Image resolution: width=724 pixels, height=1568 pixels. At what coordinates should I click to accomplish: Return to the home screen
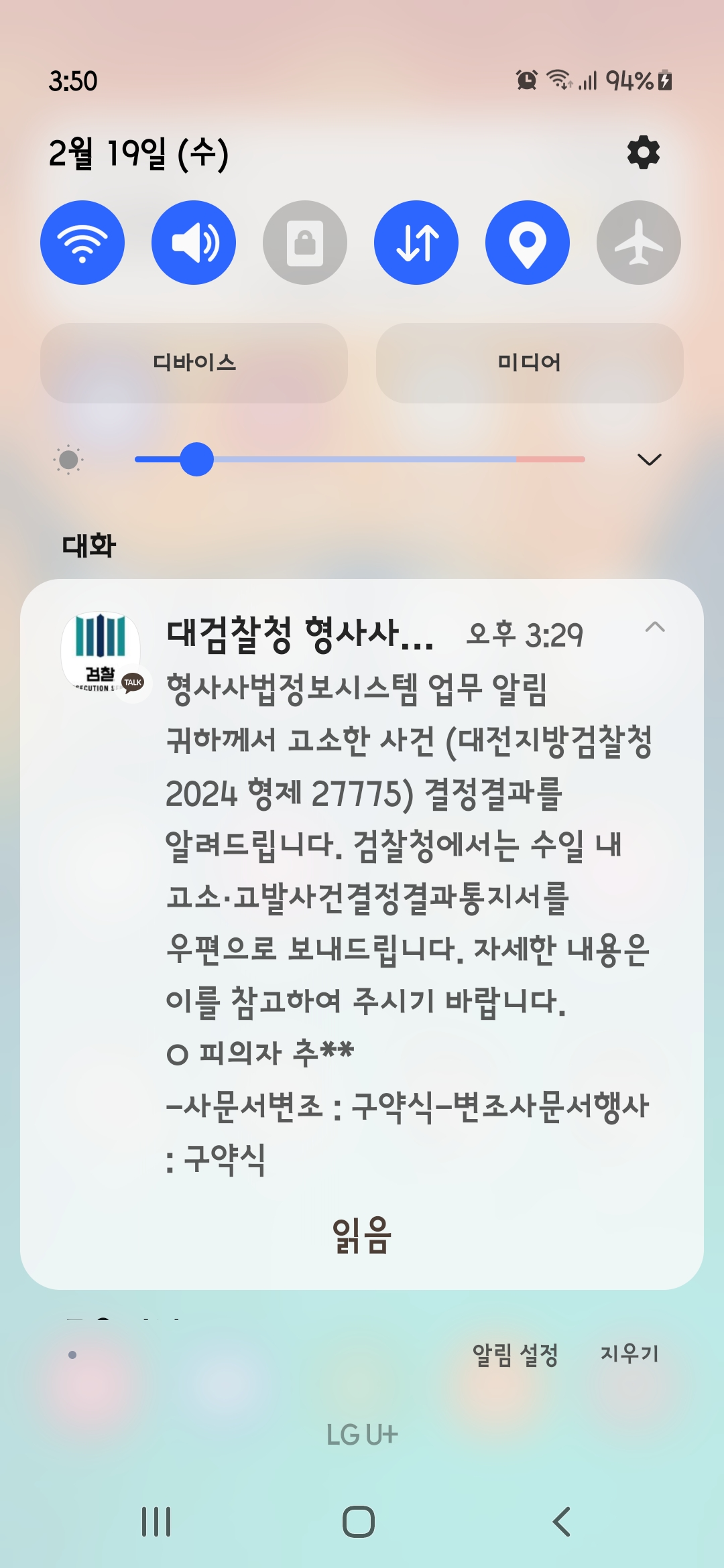(x=359, y=1521)
